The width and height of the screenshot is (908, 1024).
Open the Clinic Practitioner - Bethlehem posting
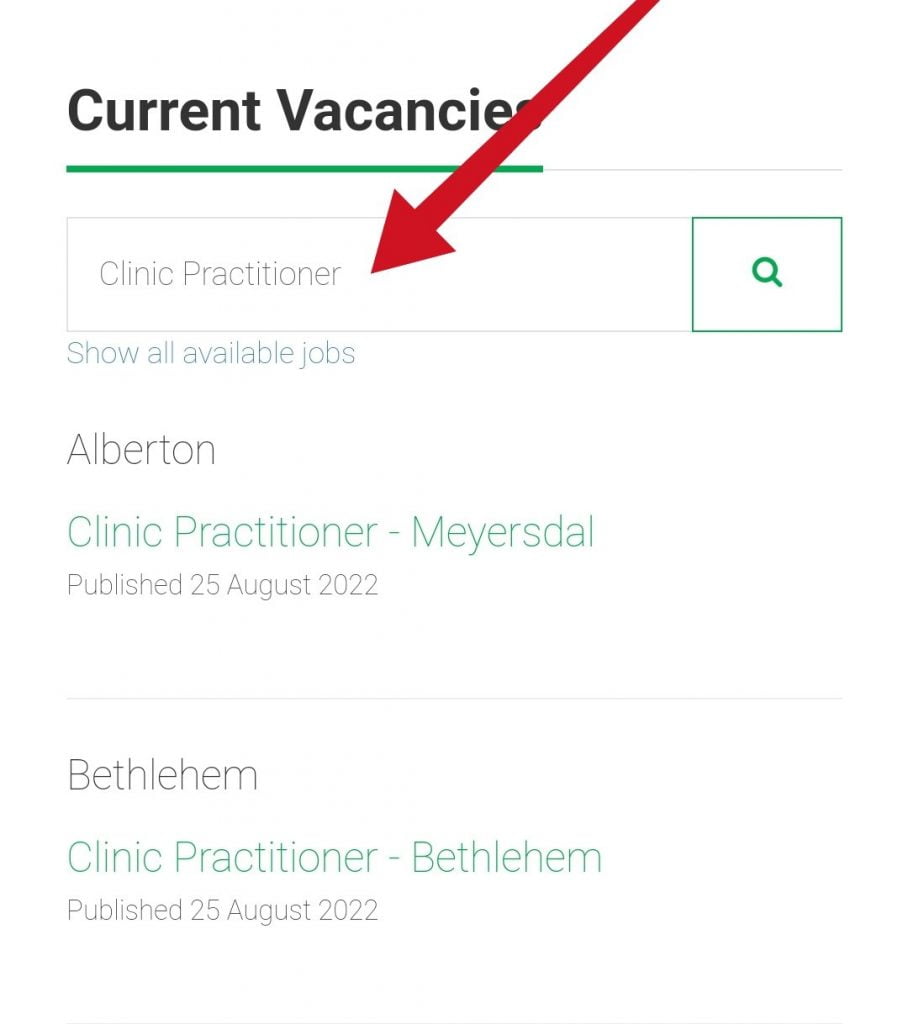pos(333,858)
